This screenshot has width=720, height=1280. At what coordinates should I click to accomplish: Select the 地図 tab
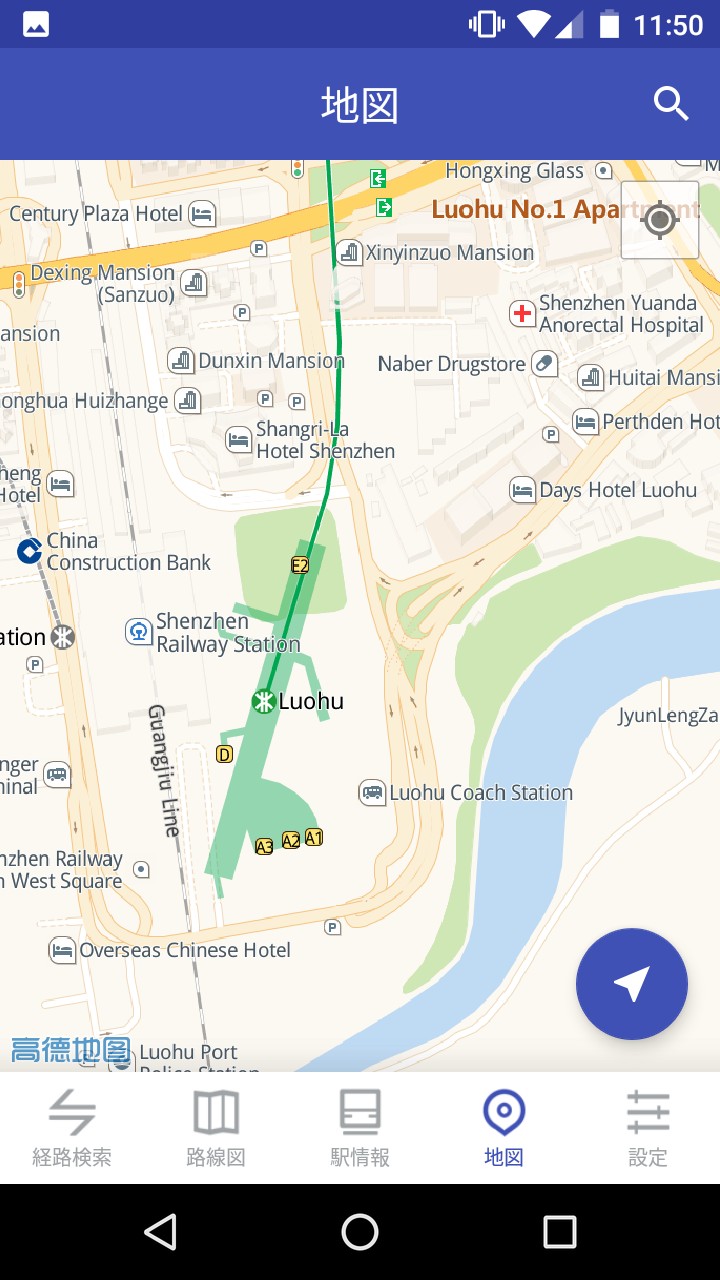(x=504, y=1128)
